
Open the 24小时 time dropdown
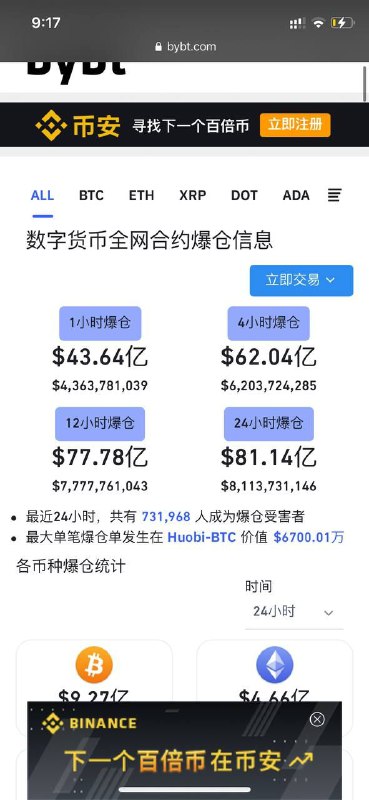tap(294, 611)
